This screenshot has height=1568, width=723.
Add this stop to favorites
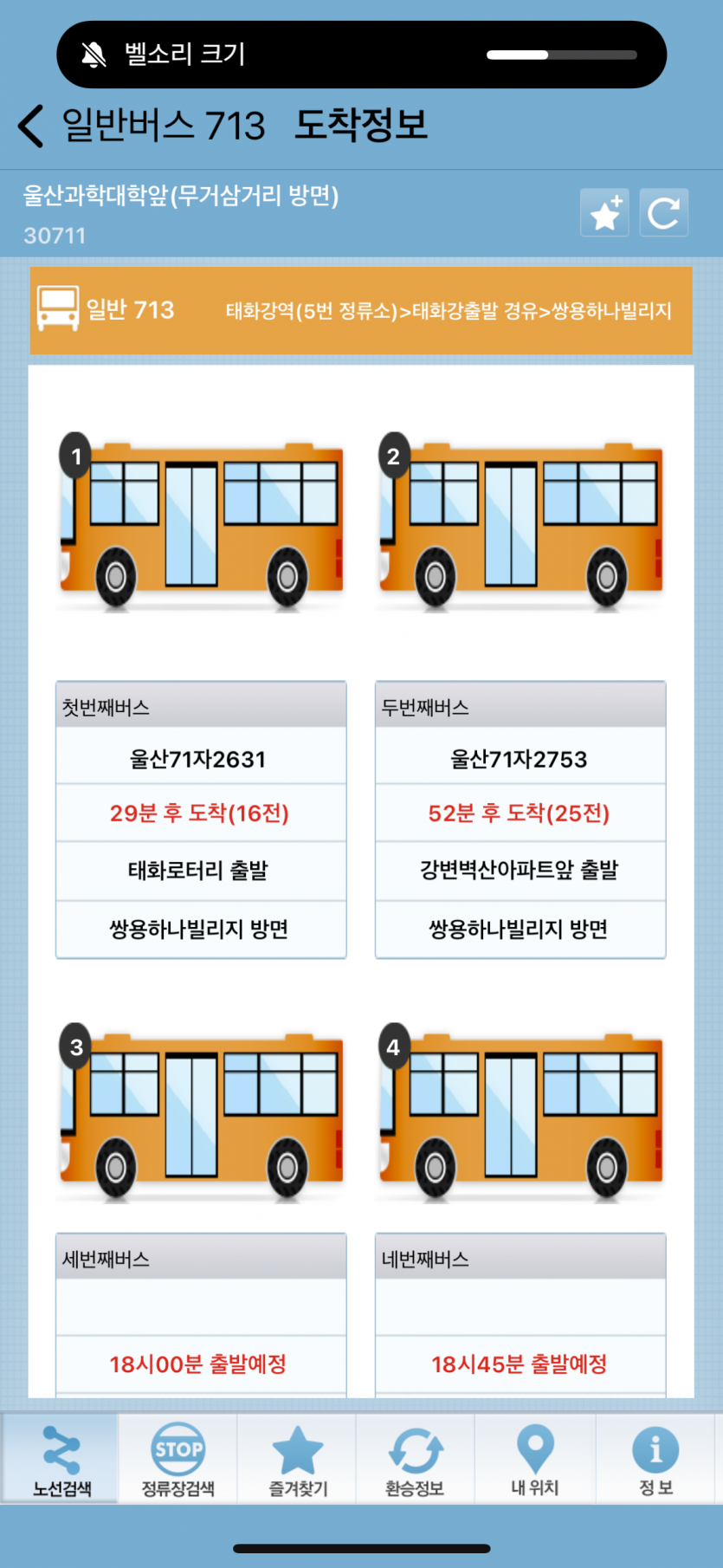(604, 213)
